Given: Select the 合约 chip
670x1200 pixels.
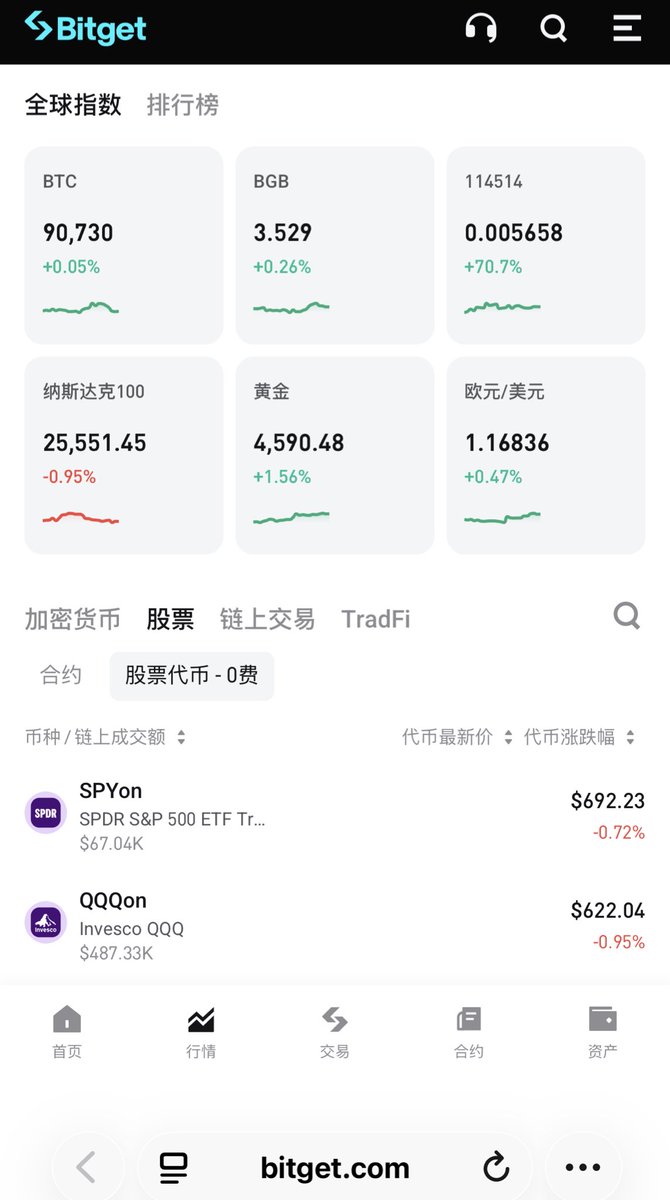Looking at the screenshot, I should [61, 675].
